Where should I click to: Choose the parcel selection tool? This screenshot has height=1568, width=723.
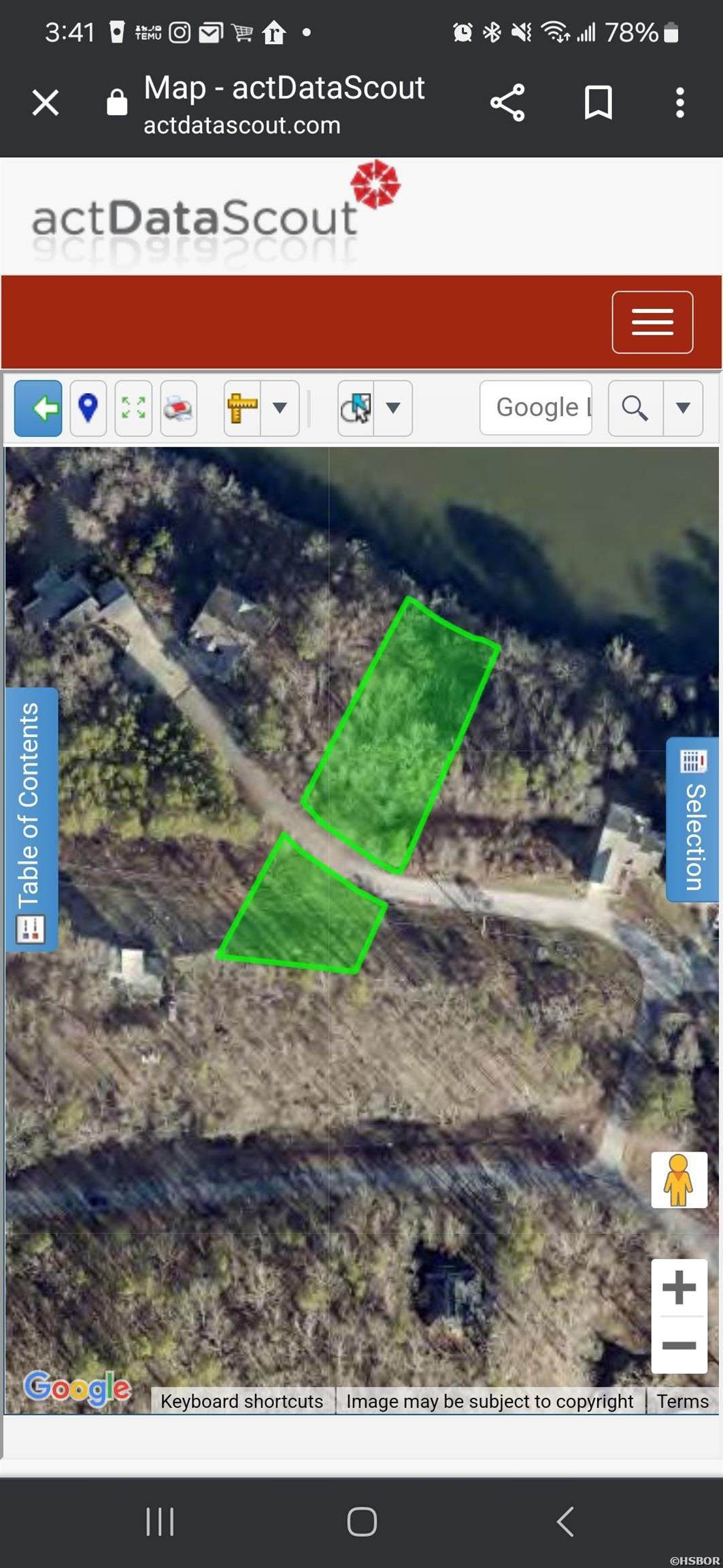pos(356,408)
